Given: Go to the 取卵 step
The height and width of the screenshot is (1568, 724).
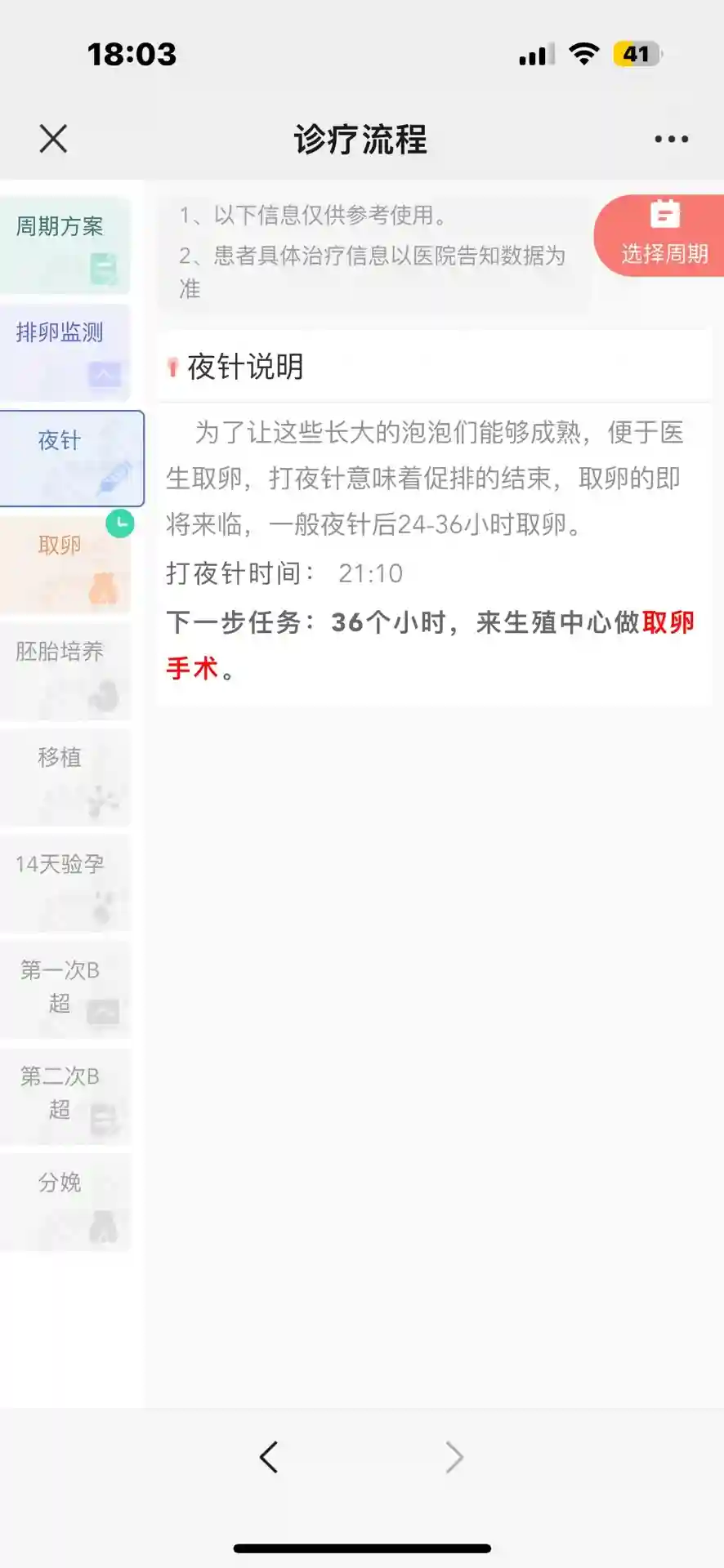Looking at the screenshot, I should [65, 564].
